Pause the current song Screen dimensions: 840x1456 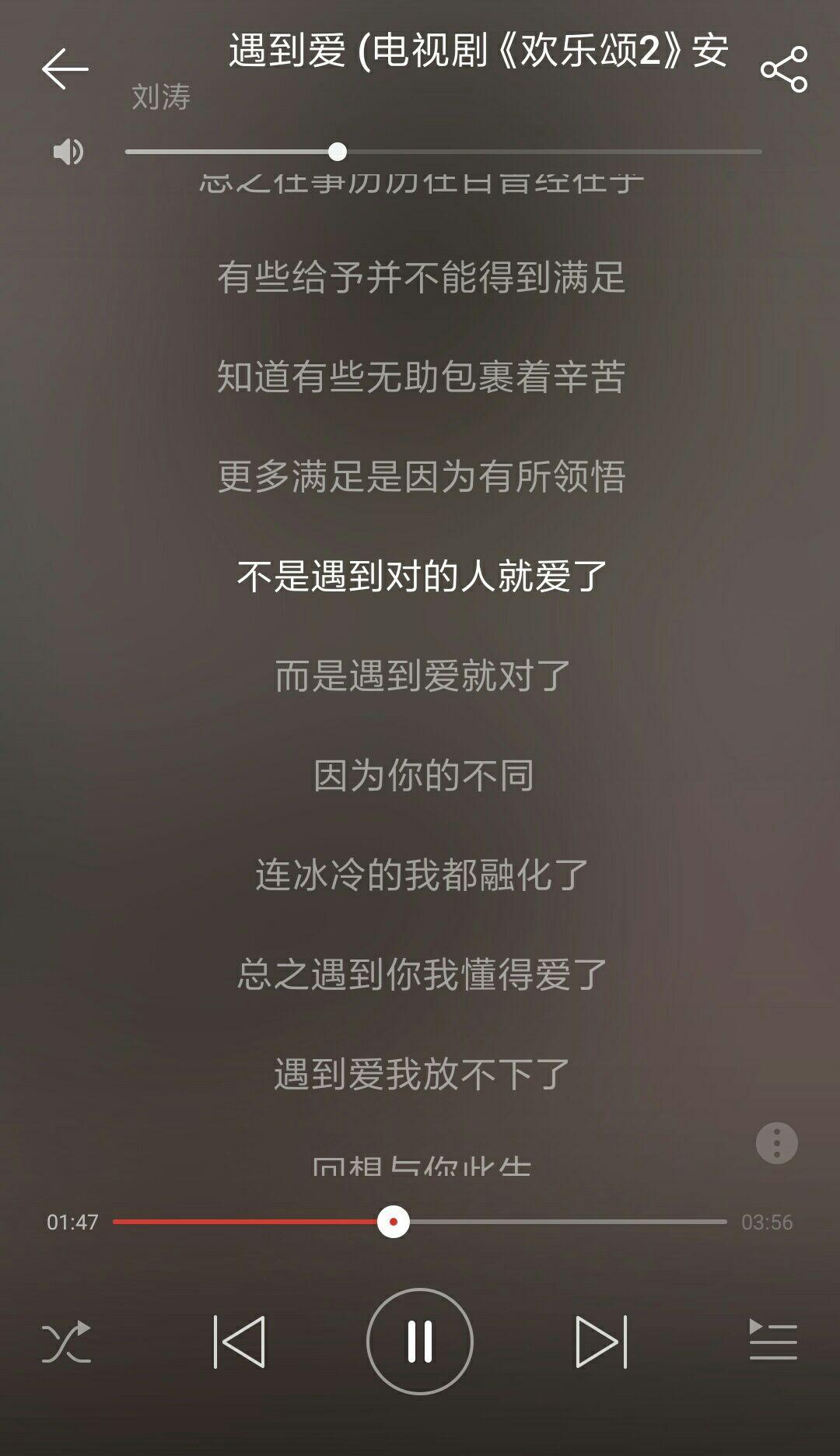click(x=420, y=1342)
